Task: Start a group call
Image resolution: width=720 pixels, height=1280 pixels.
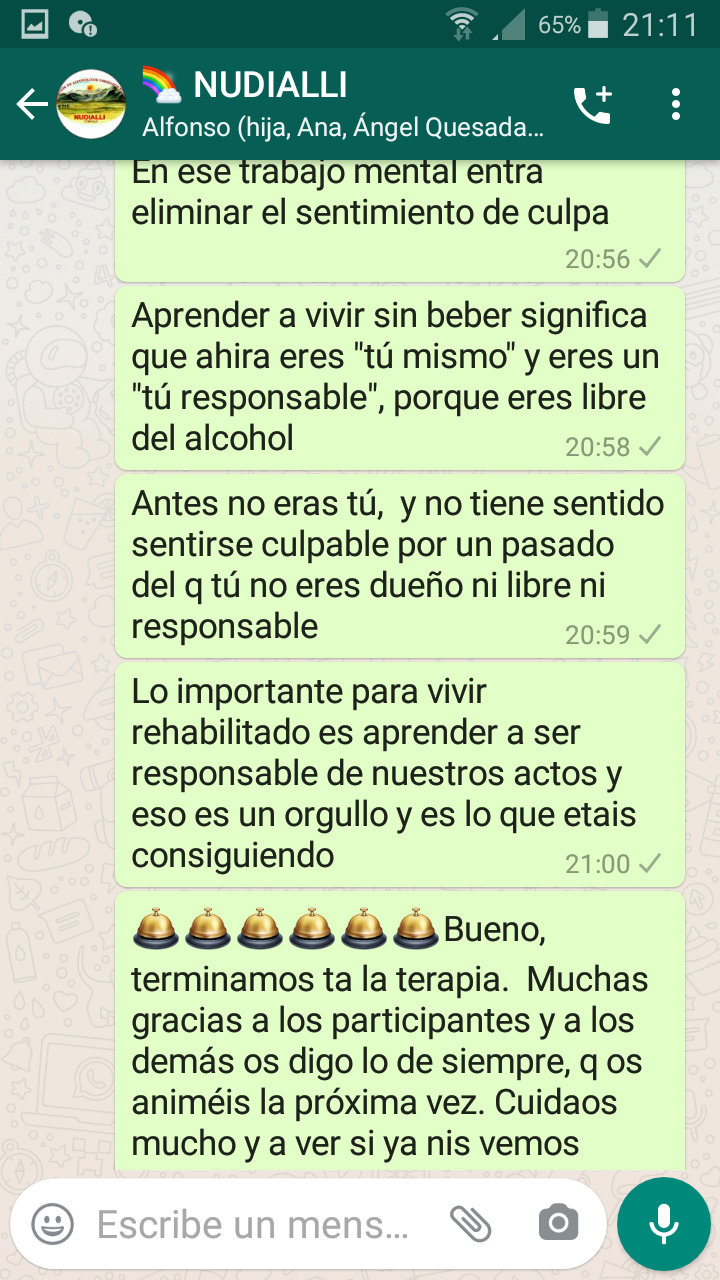Action: tap(592, 105)
